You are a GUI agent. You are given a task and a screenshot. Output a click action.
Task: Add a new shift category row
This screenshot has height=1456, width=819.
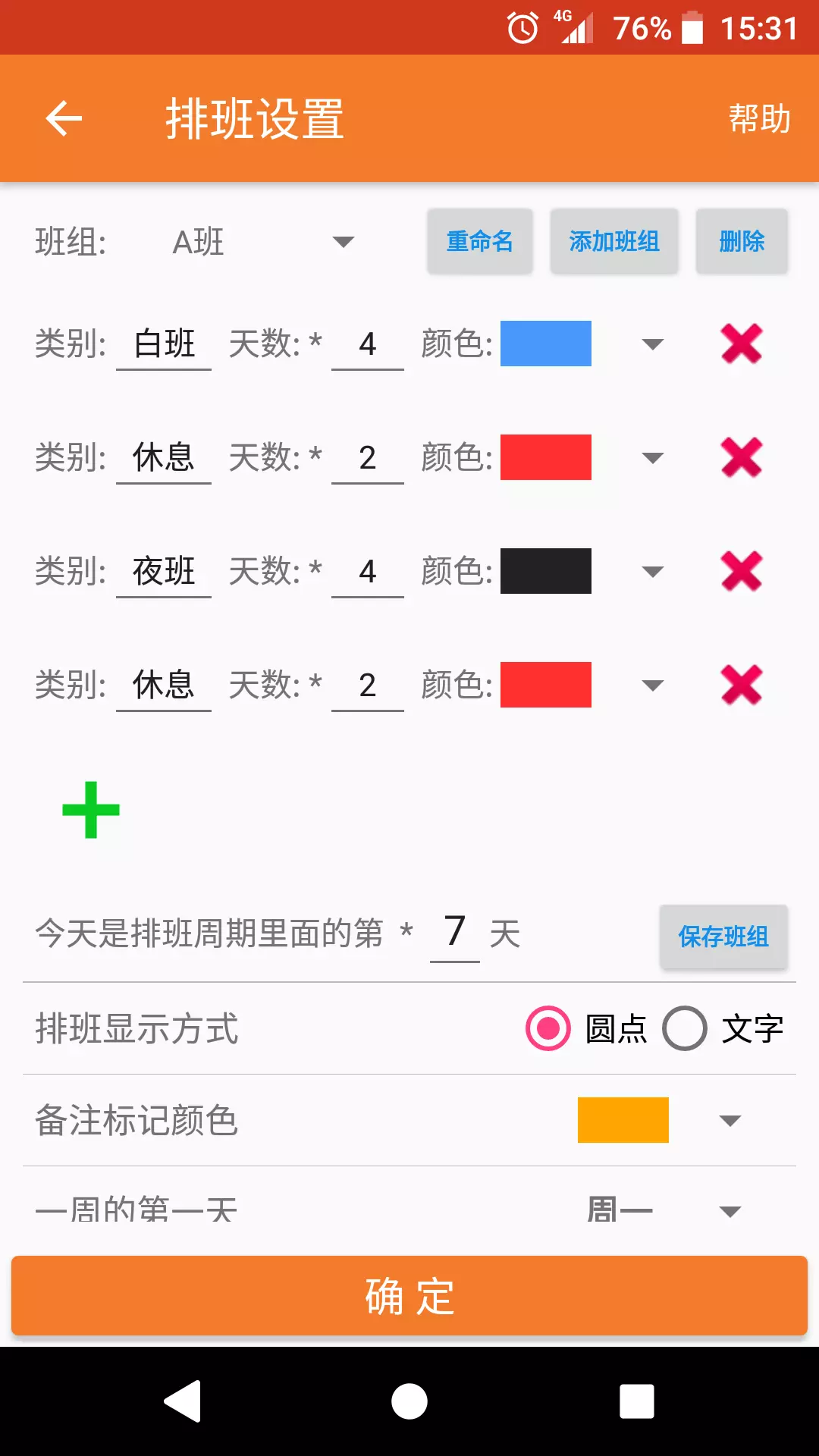click(91, 810)
